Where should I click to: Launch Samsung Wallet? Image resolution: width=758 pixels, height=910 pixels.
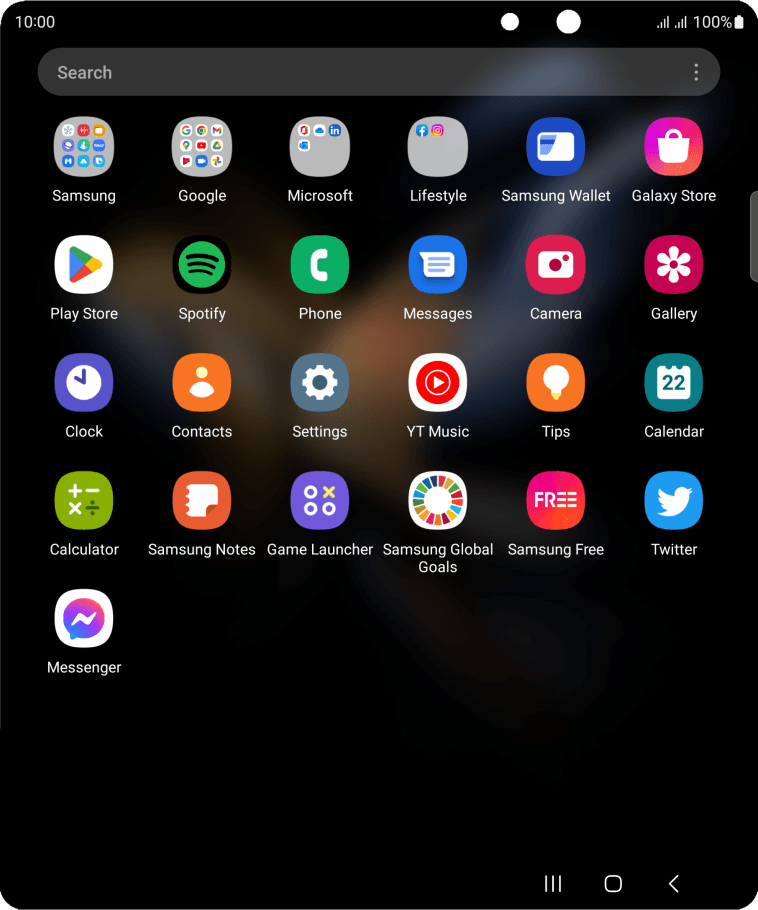pos(556,147)
